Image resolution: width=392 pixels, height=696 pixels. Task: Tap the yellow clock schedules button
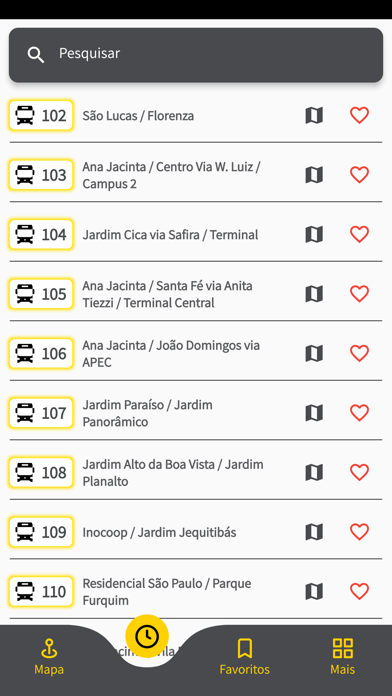(x=147, y=637)
